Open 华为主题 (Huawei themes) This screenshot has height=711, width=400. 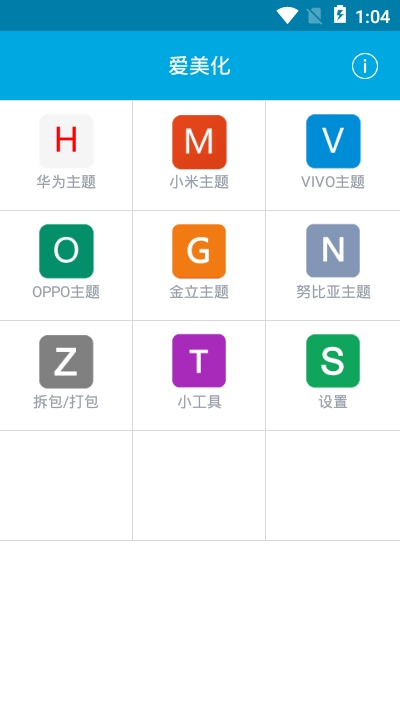(x=66, y=155)
